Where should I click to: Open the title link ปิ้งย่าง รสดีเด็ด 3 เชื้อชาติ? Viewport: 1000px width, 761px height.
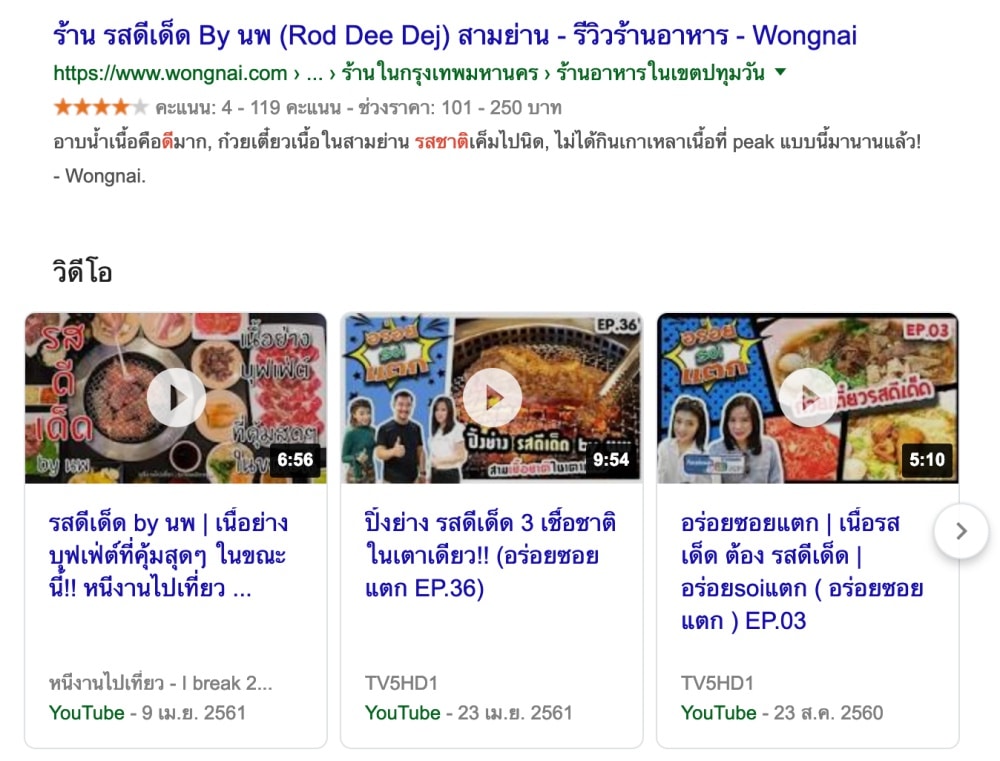tap(490, 555)
